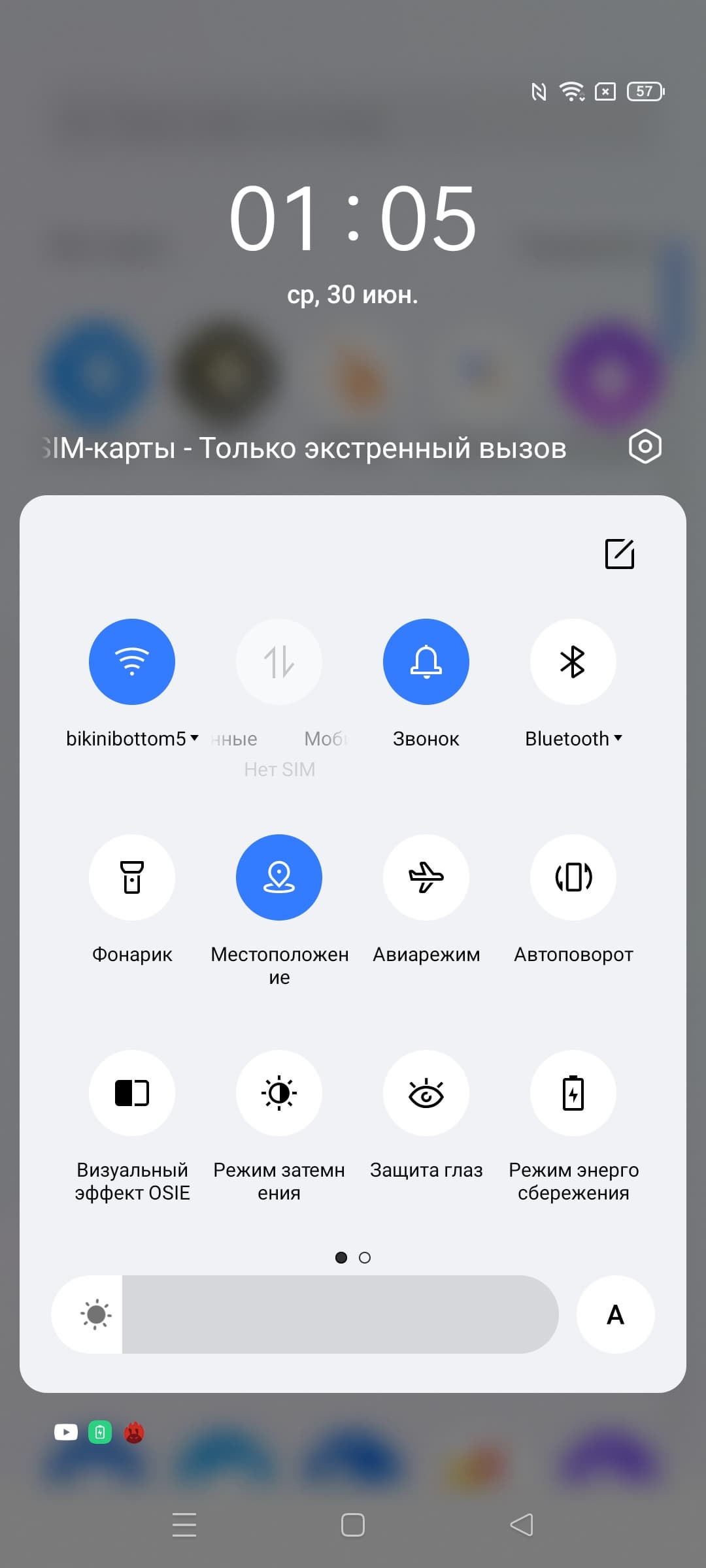Toggle Автоповорот screen rotation
Viewport: 706px width, 1568px height.
(x=573, y=877)
